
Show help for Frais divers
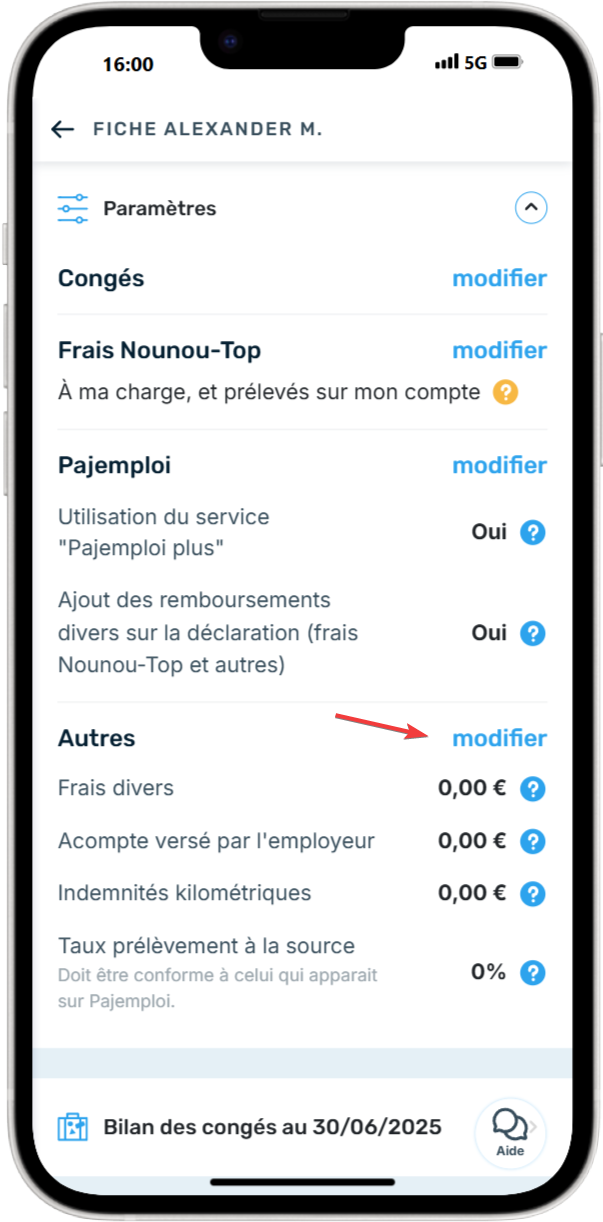tap(534, 789)
